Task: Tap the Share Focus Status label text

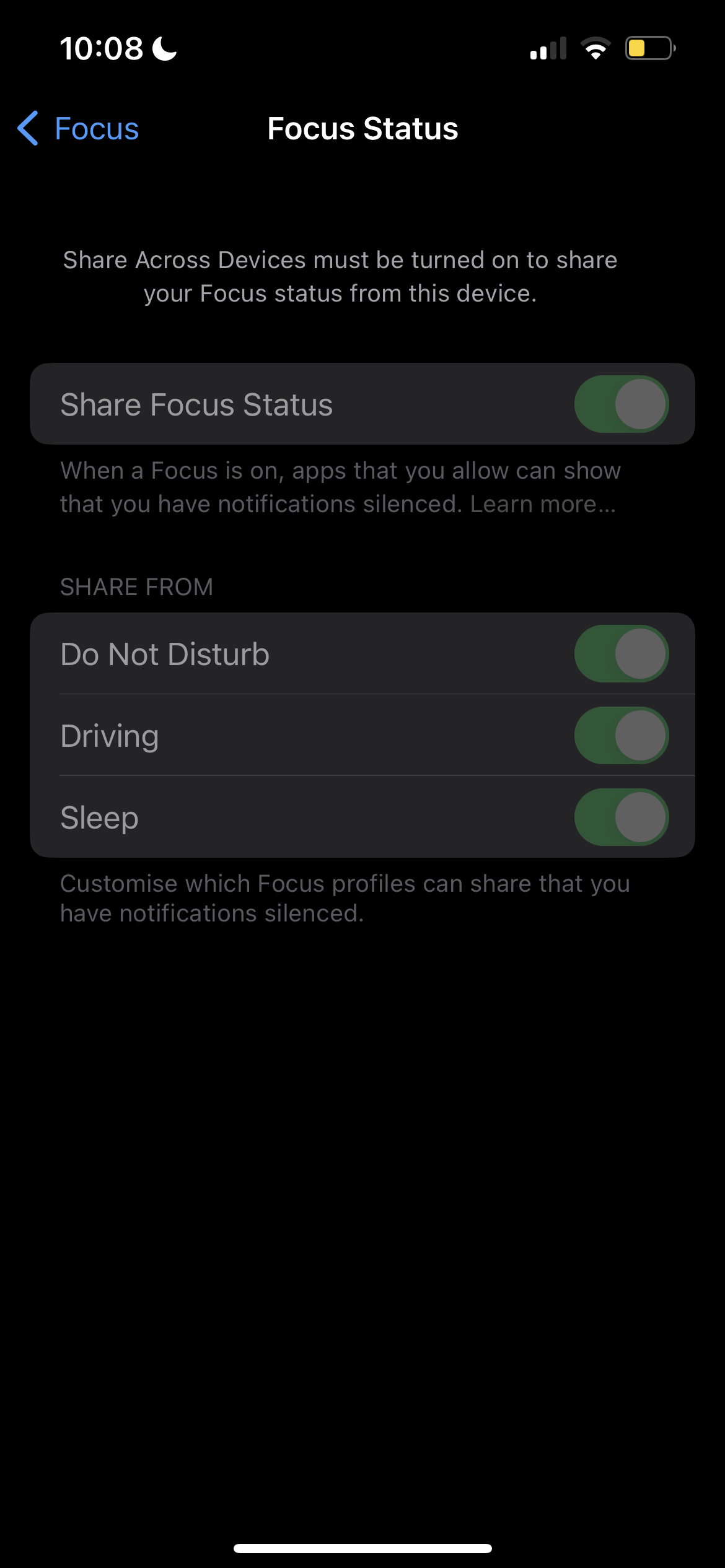Action: [x=196, y=404]
